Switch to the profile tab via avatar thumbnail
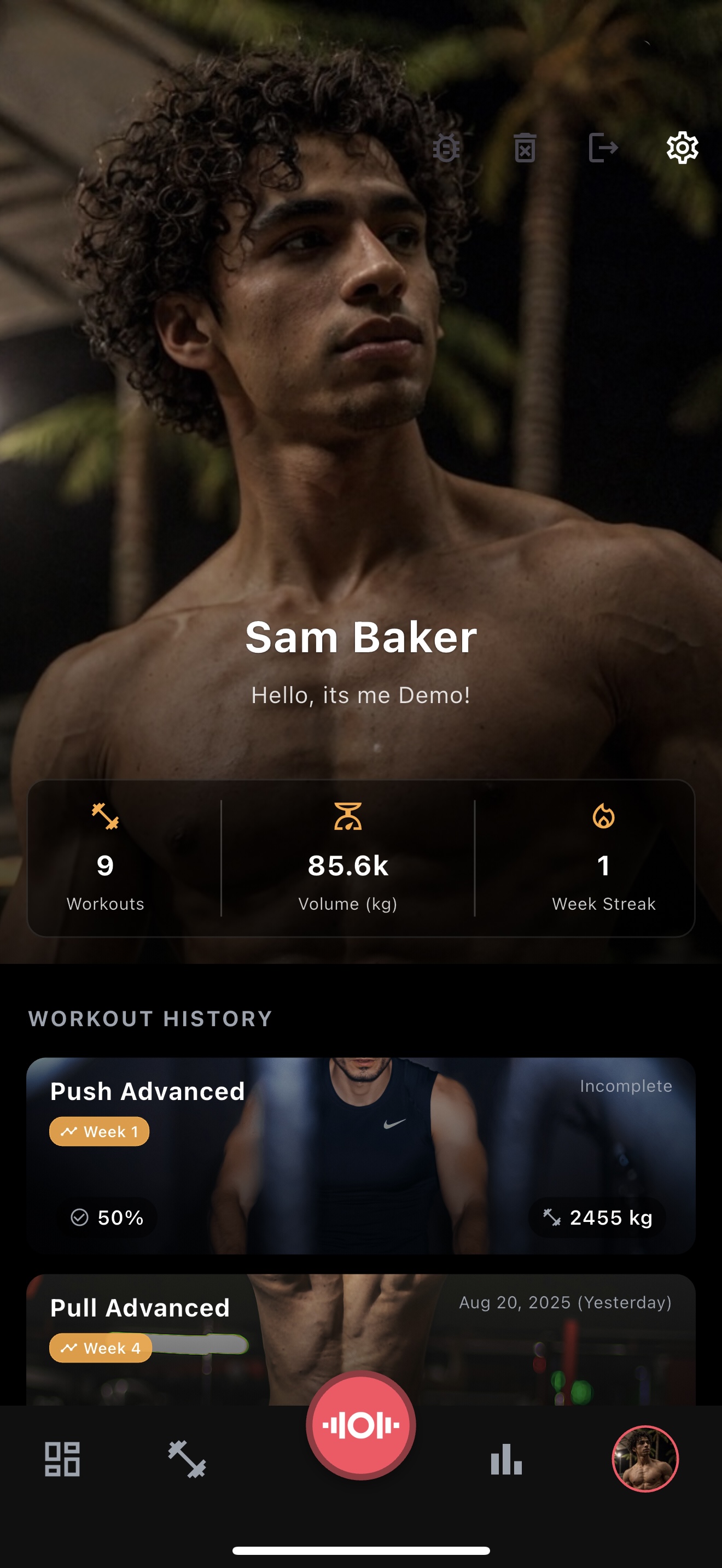 tap(647, 1459)
